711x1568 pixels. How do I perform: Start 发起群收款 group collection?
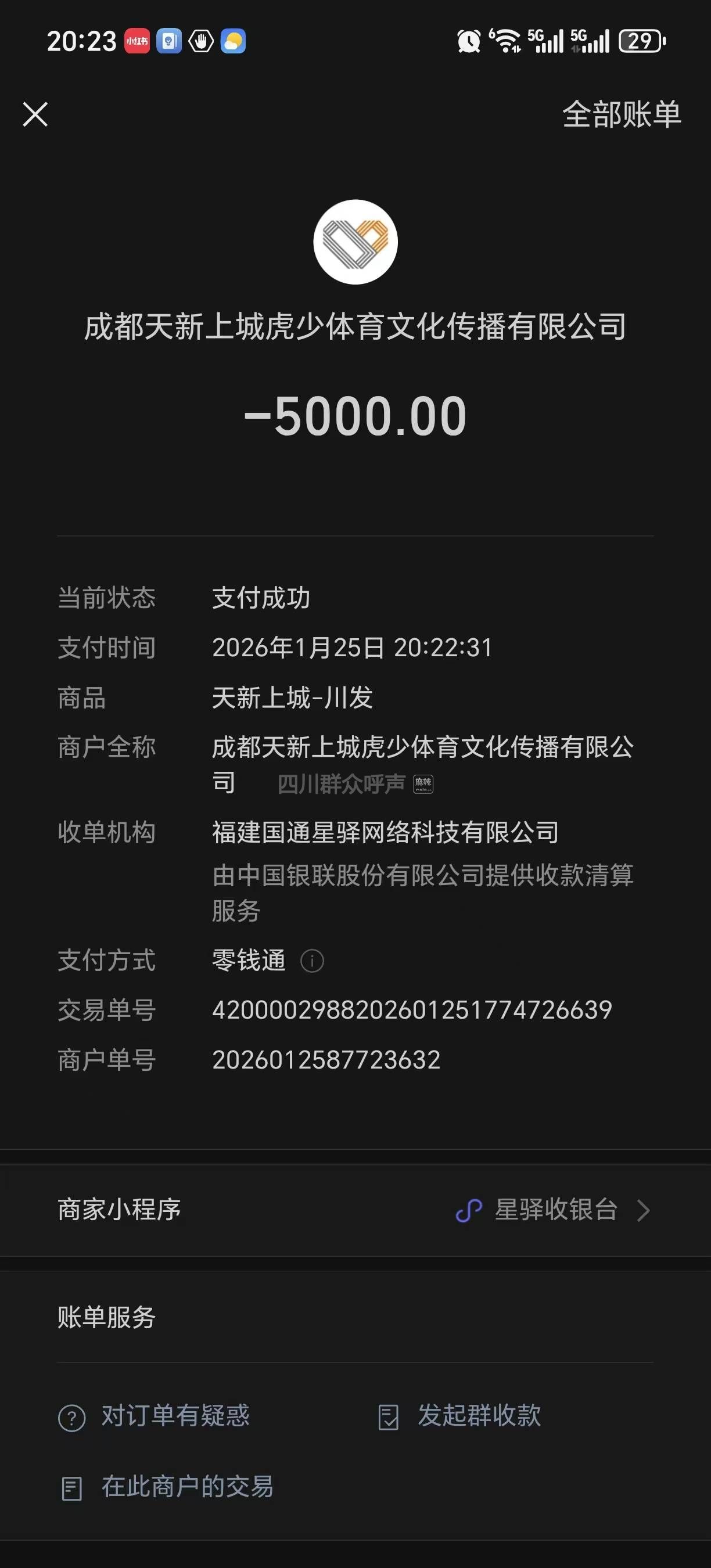[x=460, y=1416]
